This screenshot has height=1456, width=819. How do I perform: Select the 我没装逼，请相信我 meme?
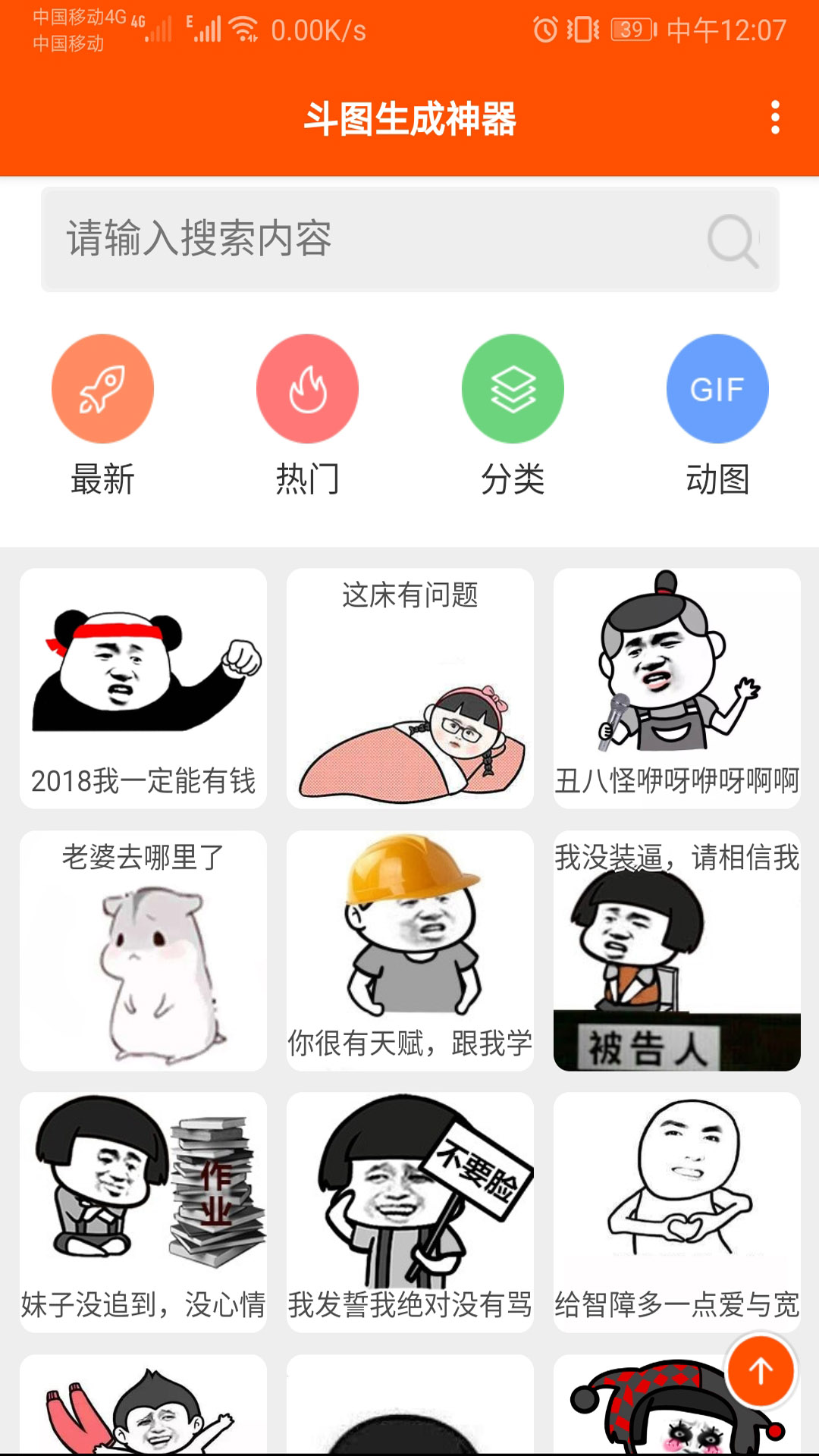(677, 950)
